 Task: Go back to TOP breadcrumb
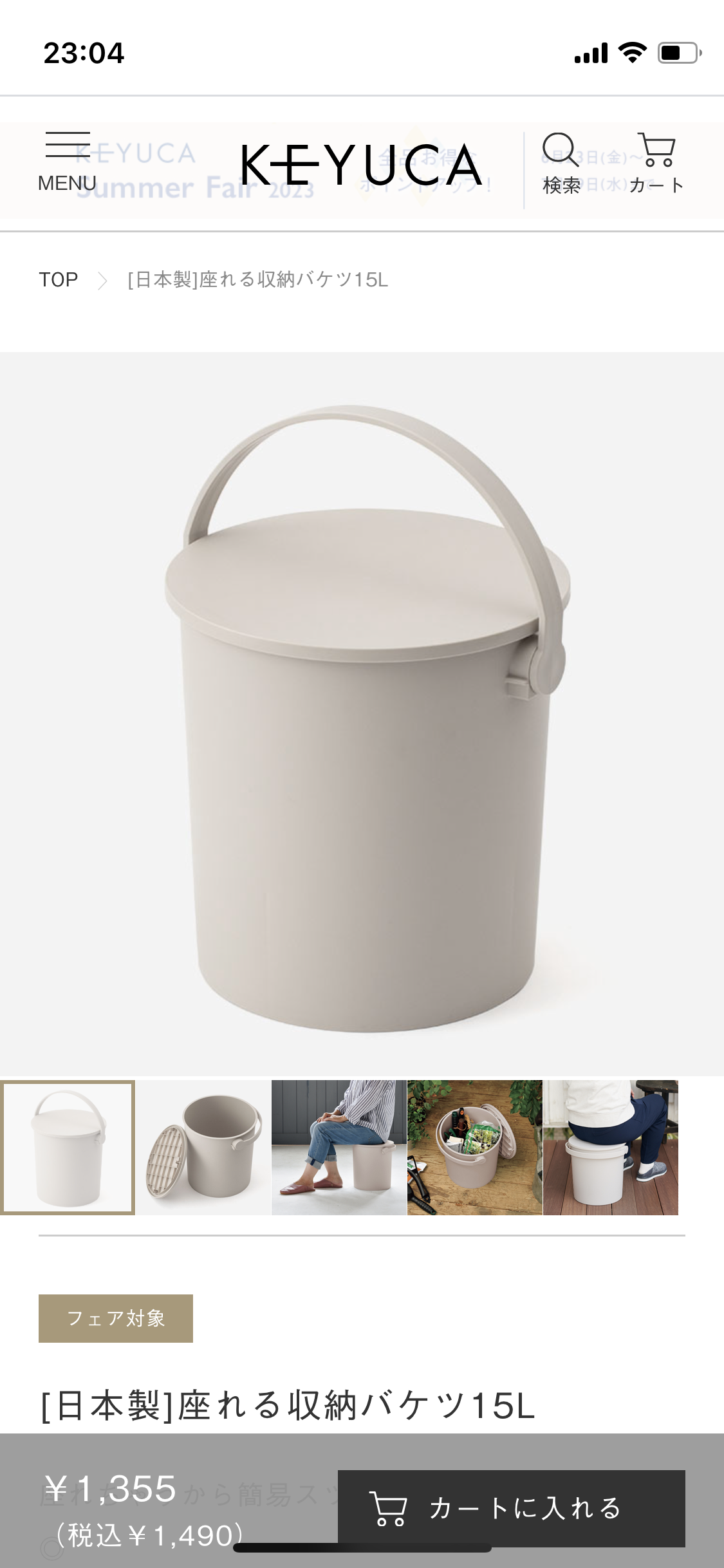(59, 280)
